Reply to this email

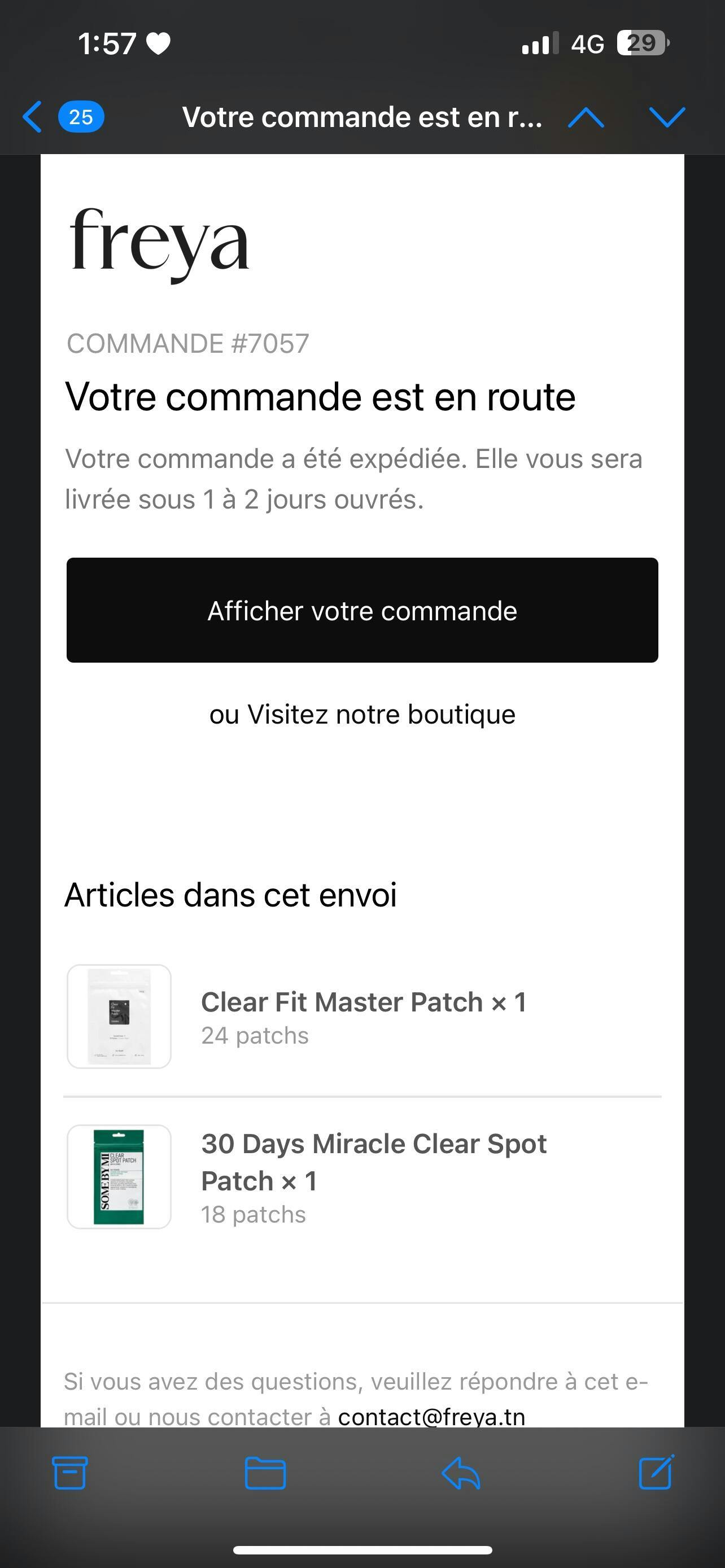pos(461,1473)
